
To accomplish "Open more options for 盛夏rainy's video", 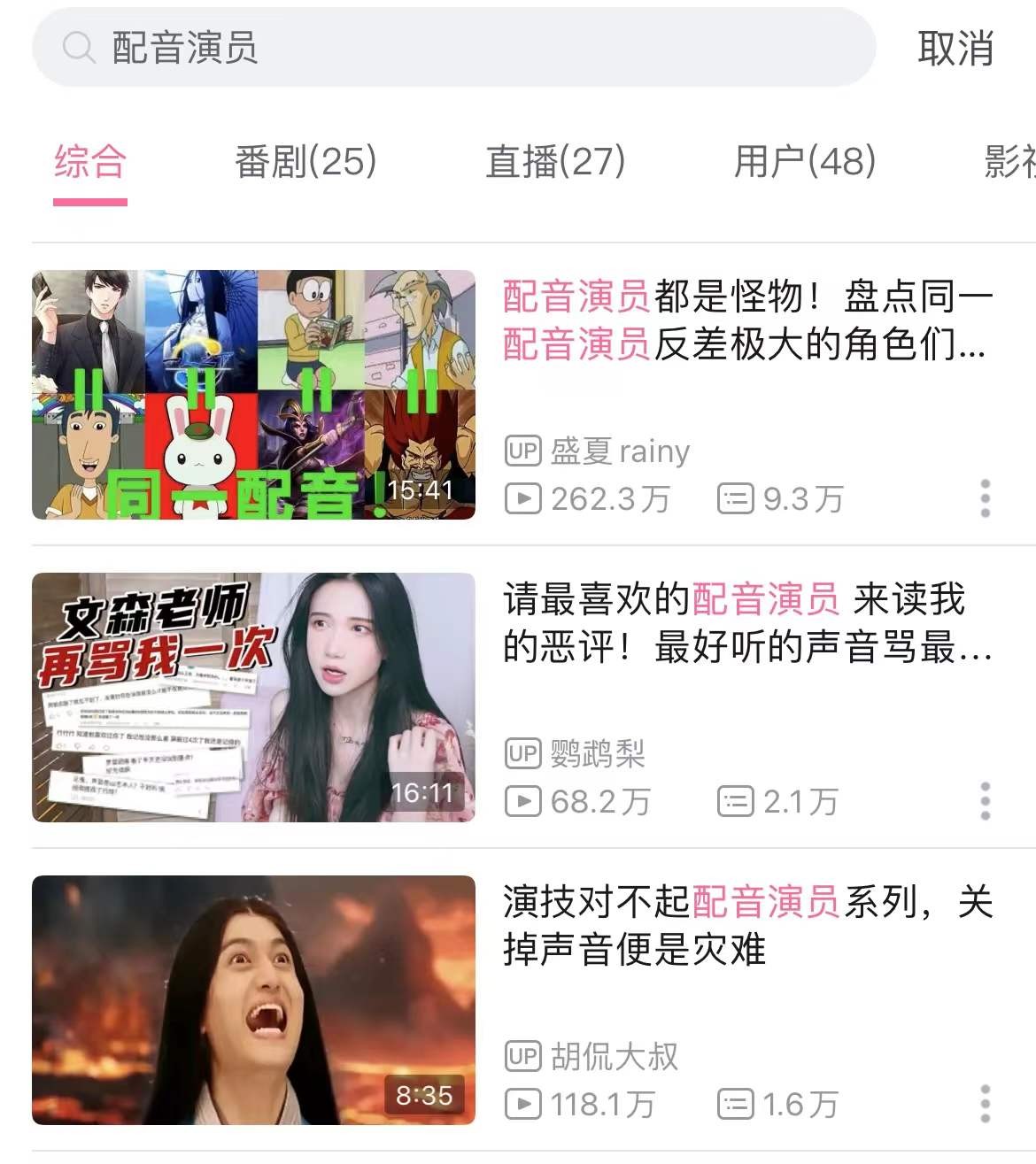I will coord(985,498).
